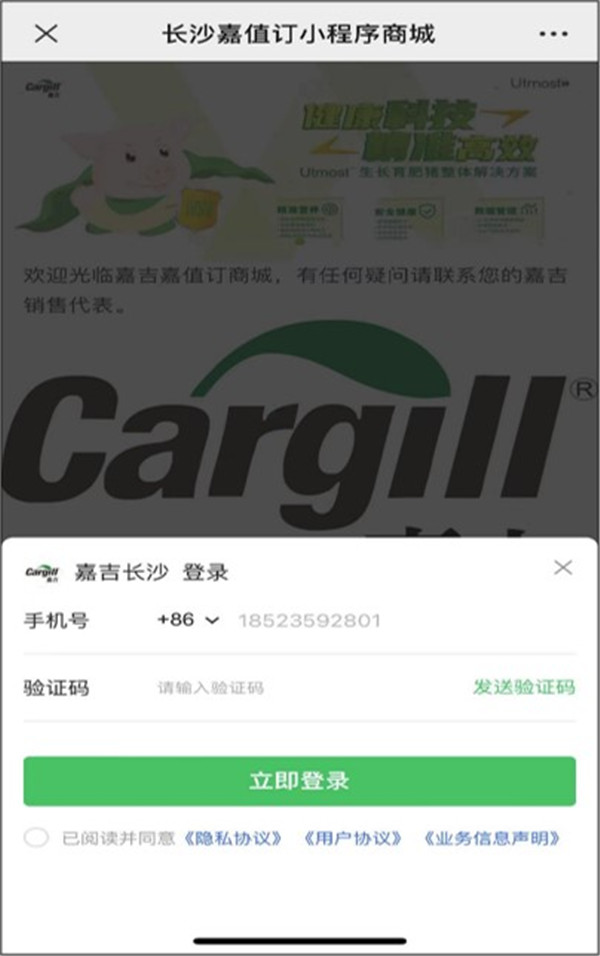This screenshot has height=956, width=600.
Task: Open the 《用户协议》 link
Action: 352,838
